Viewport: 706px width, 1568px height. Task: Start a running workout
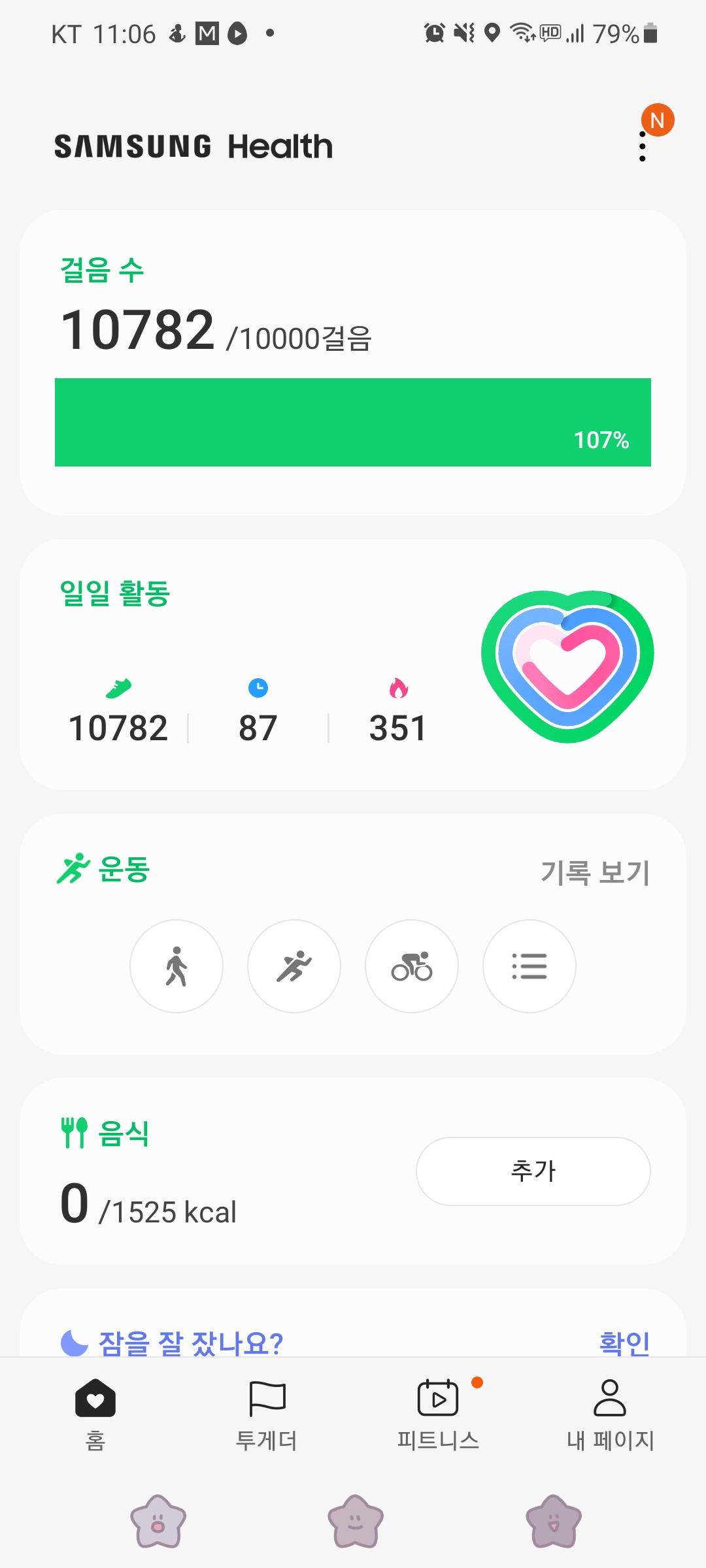(x=294, y=966)
